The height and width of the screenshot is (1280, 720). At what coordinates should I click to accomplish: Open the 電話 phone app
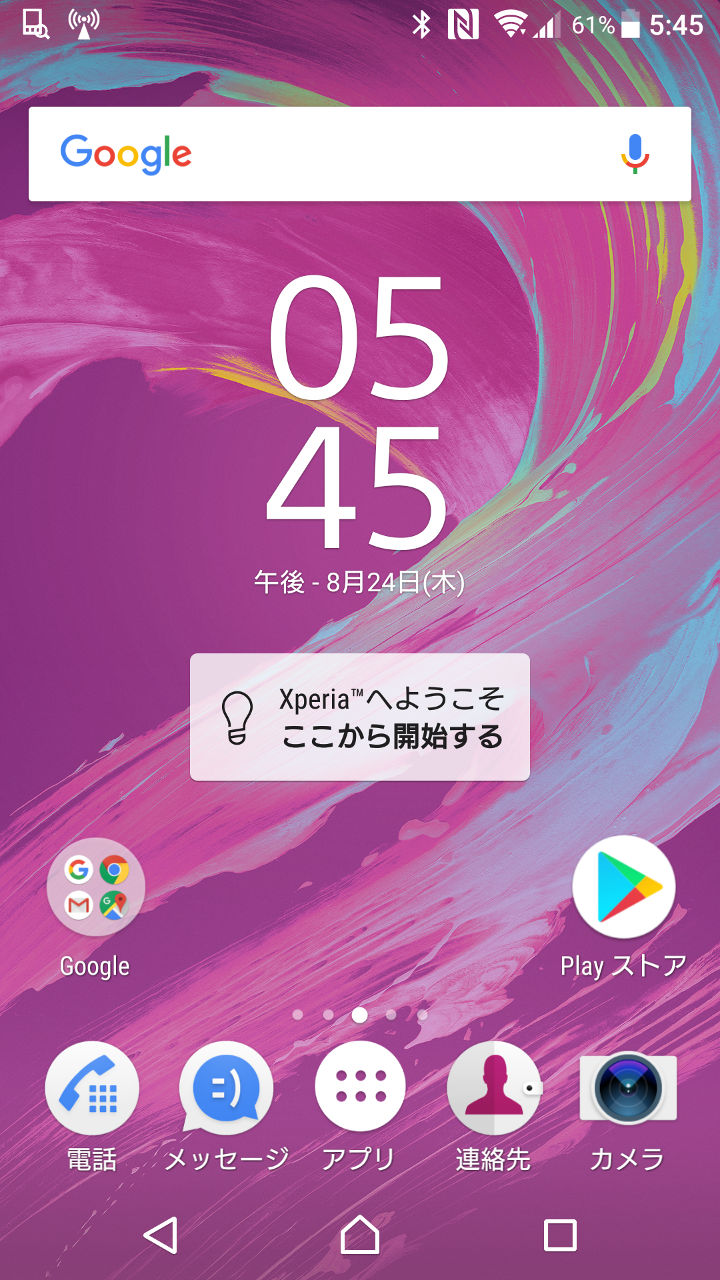click(x=92, y=1088)
